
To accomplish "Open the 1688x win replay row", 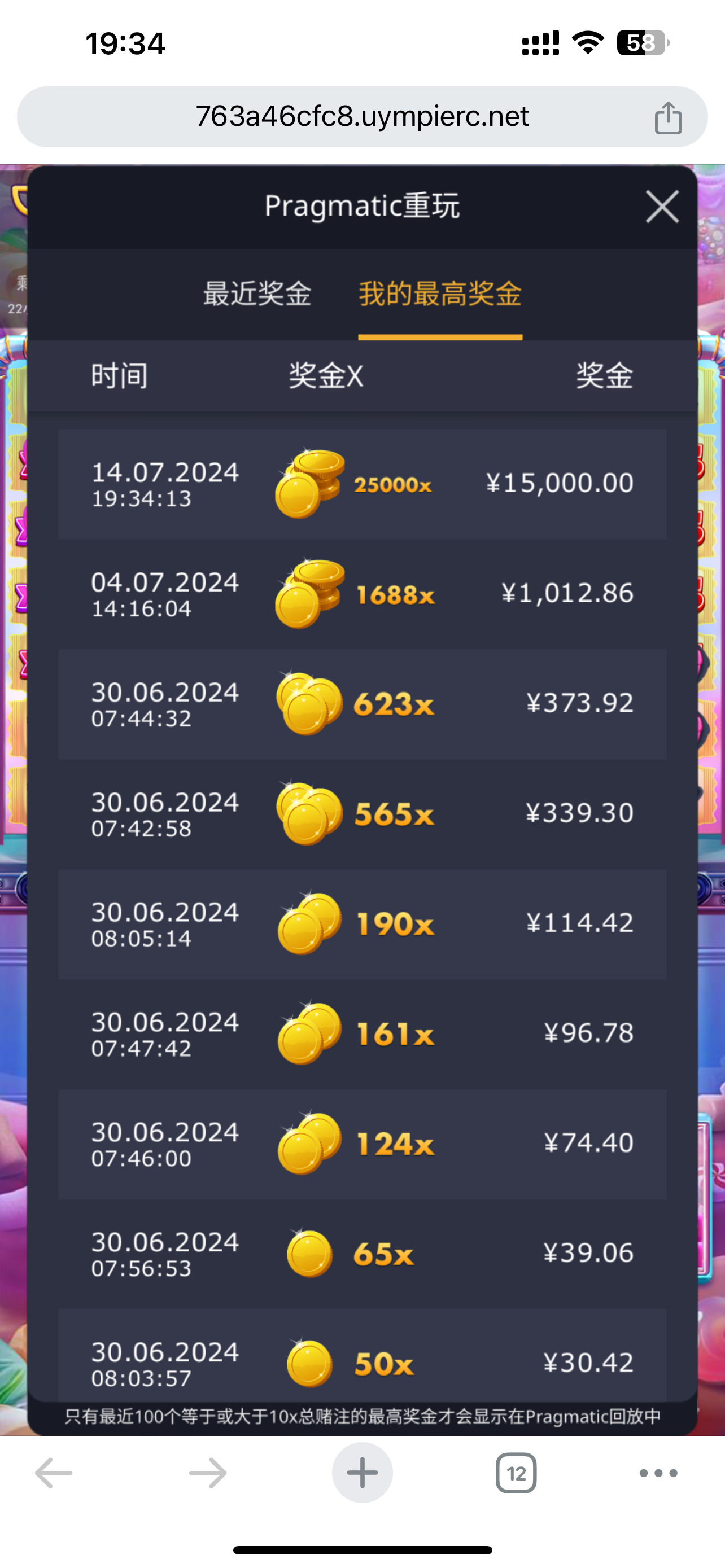I will coord(362,594).
